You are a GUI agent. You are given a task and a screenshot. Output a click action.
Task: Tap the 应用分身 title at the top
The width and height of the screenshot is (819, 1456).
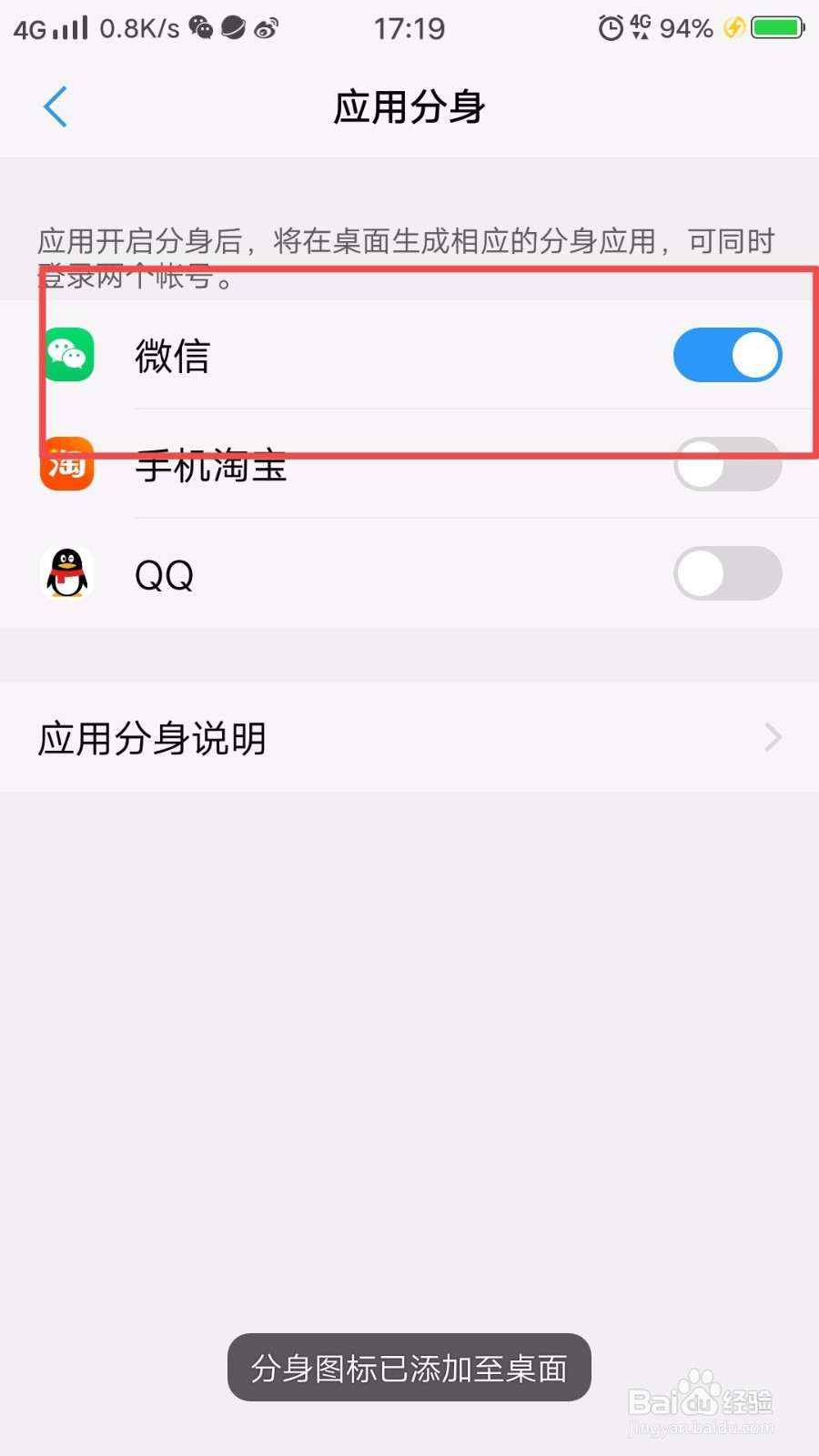(409, 106)
